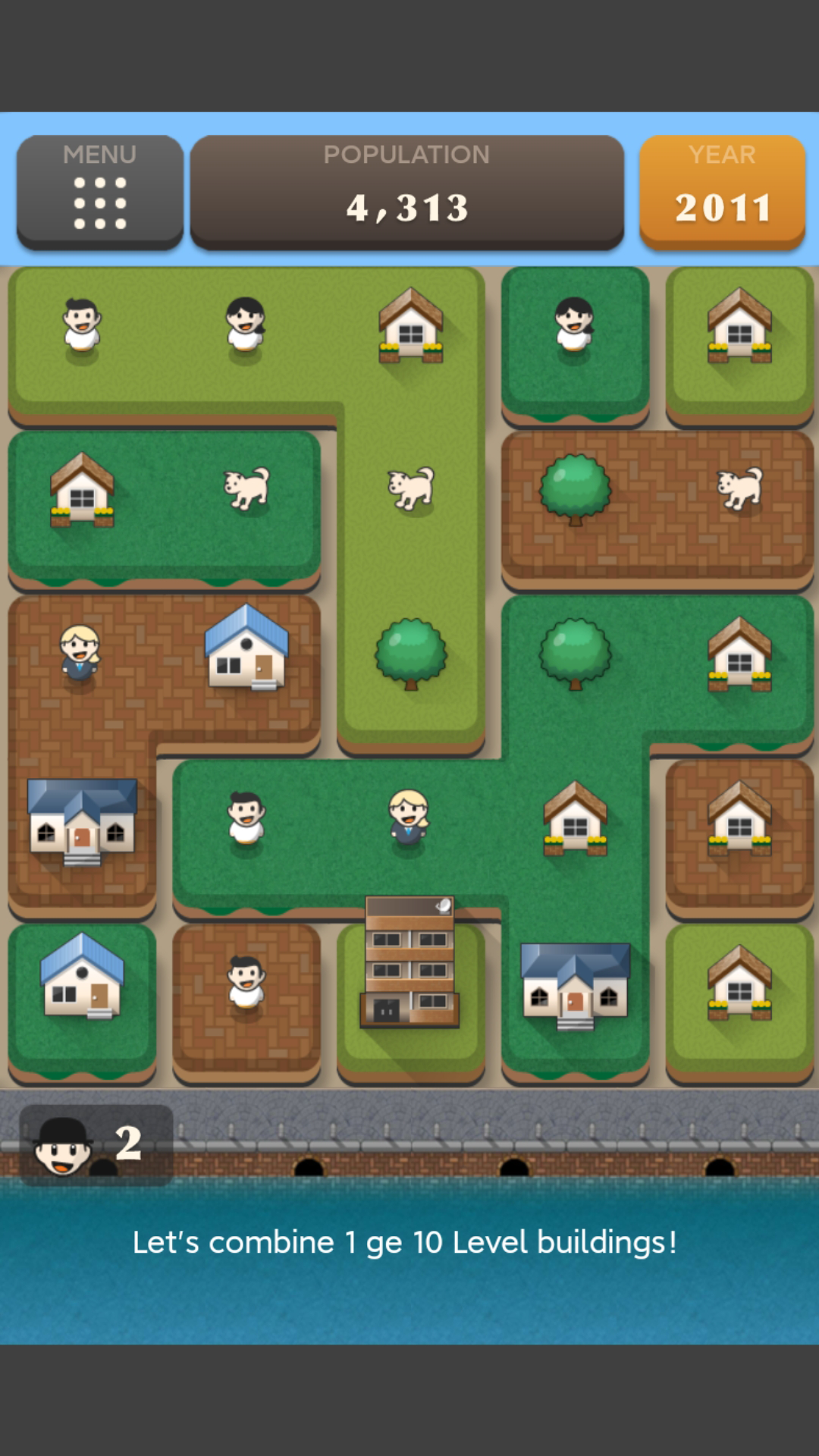Tap the tall apartment building tile
Viewport: 819px width, 1456px height.
410,962
